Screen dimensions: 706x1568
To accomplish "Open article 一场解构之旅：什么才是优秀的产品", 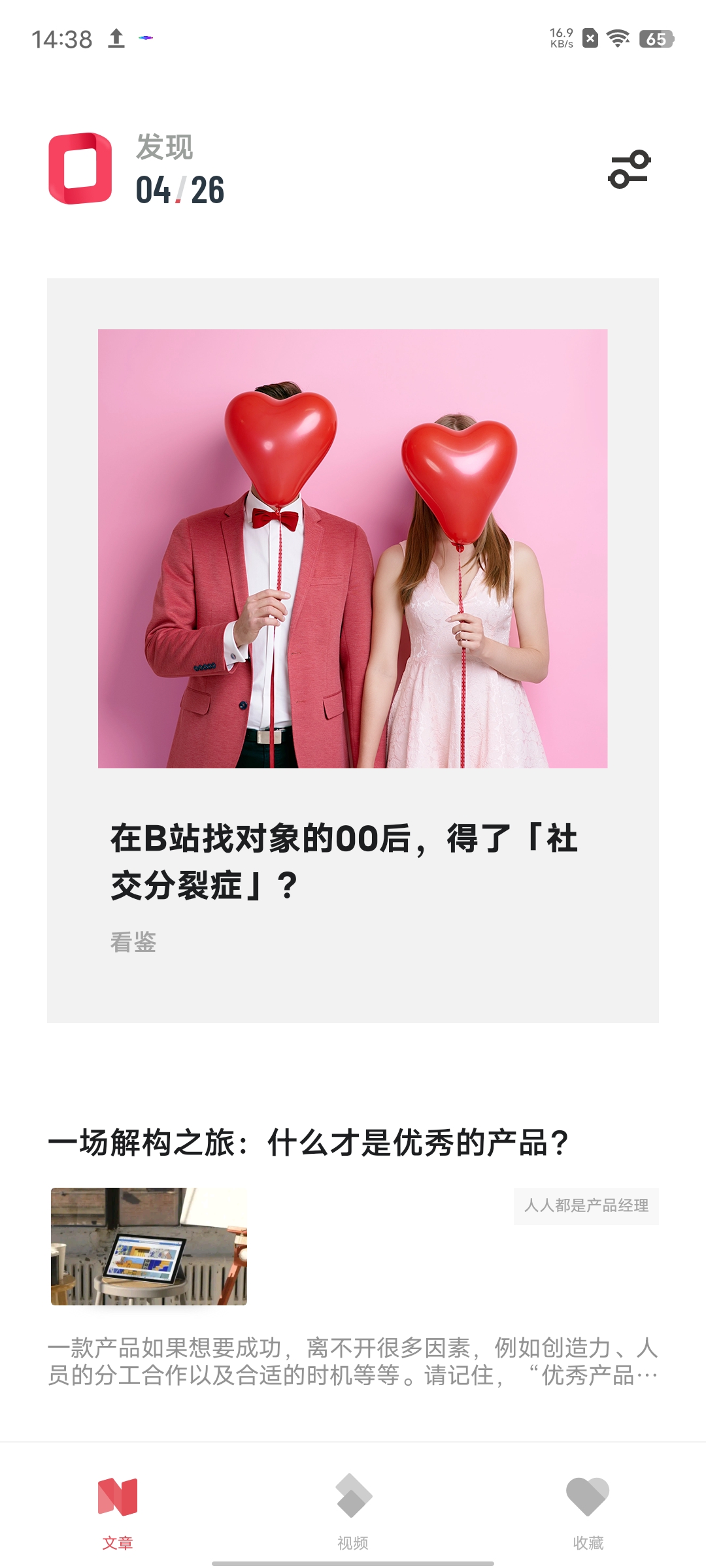I will [x=309, y=1143].
